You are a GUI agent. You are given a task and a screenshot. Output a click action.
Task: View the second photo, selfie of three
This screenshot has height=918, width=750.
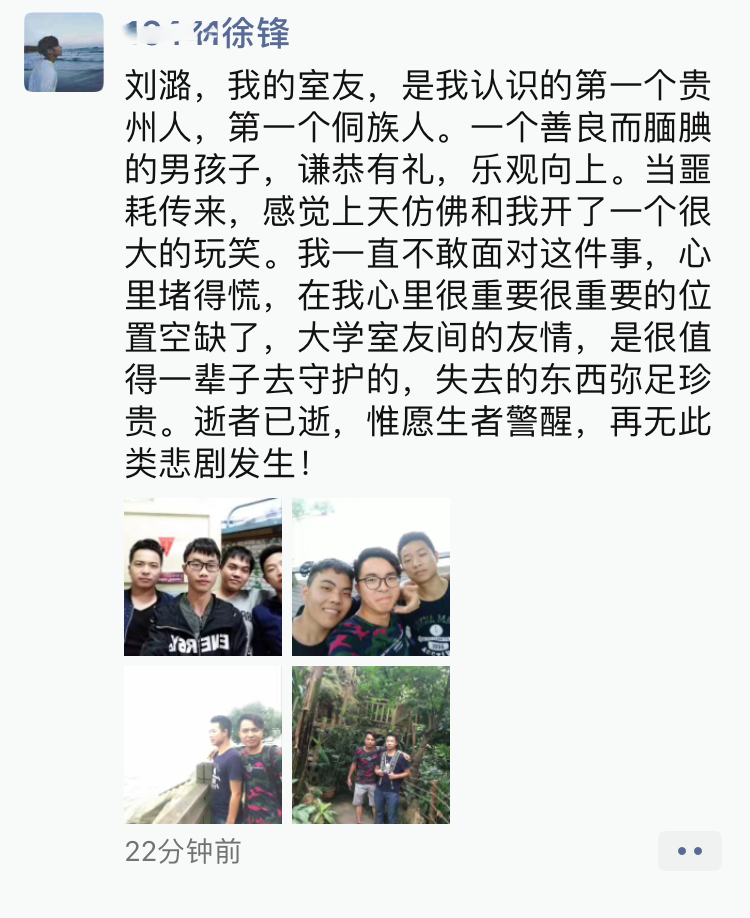tap(371, 577)
